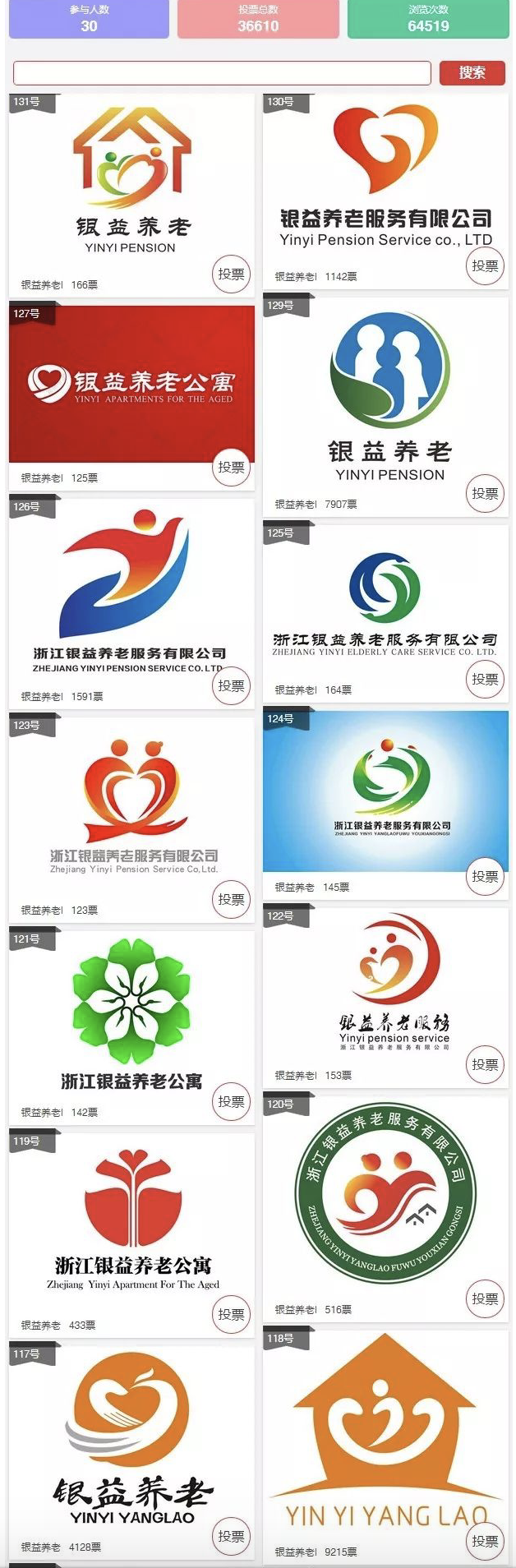The height and width of the screenshot is (1568, 516).
Task: Vote 投票 for entry 131号
Action: [x=231, y=274]
